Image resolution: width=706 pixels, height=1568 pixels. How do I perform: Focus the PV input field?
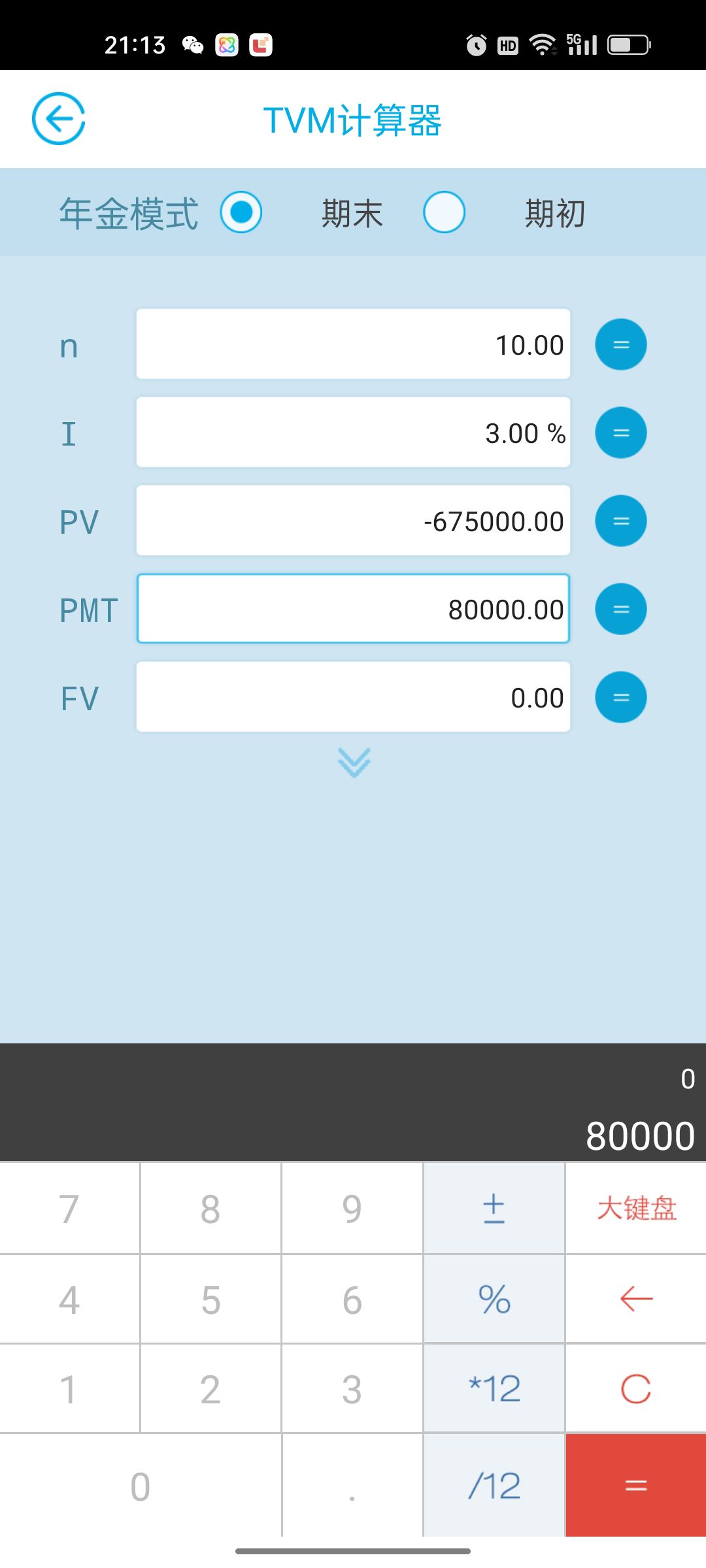pos(353,521)
